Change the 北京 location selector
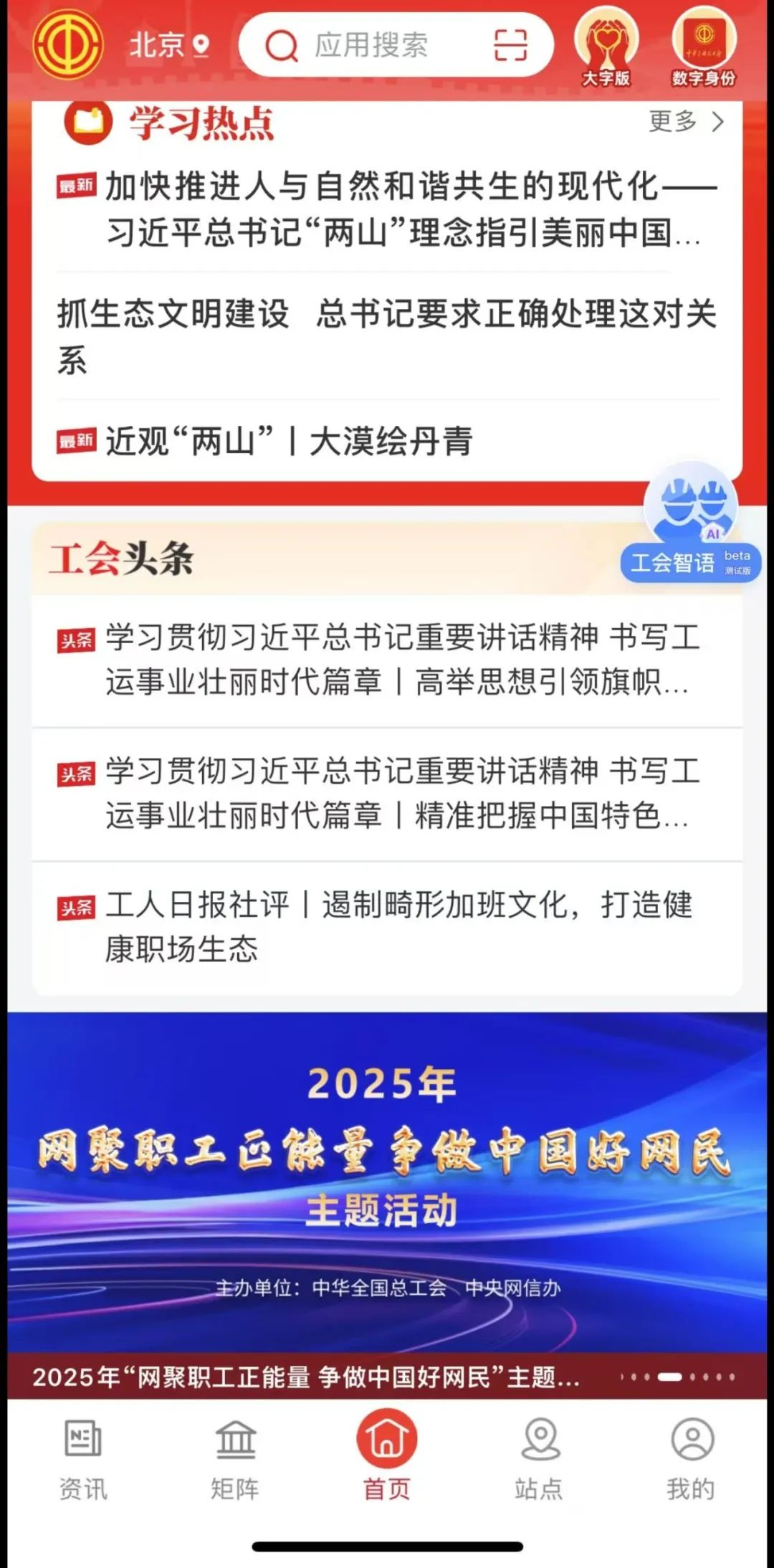 [169, 46]
